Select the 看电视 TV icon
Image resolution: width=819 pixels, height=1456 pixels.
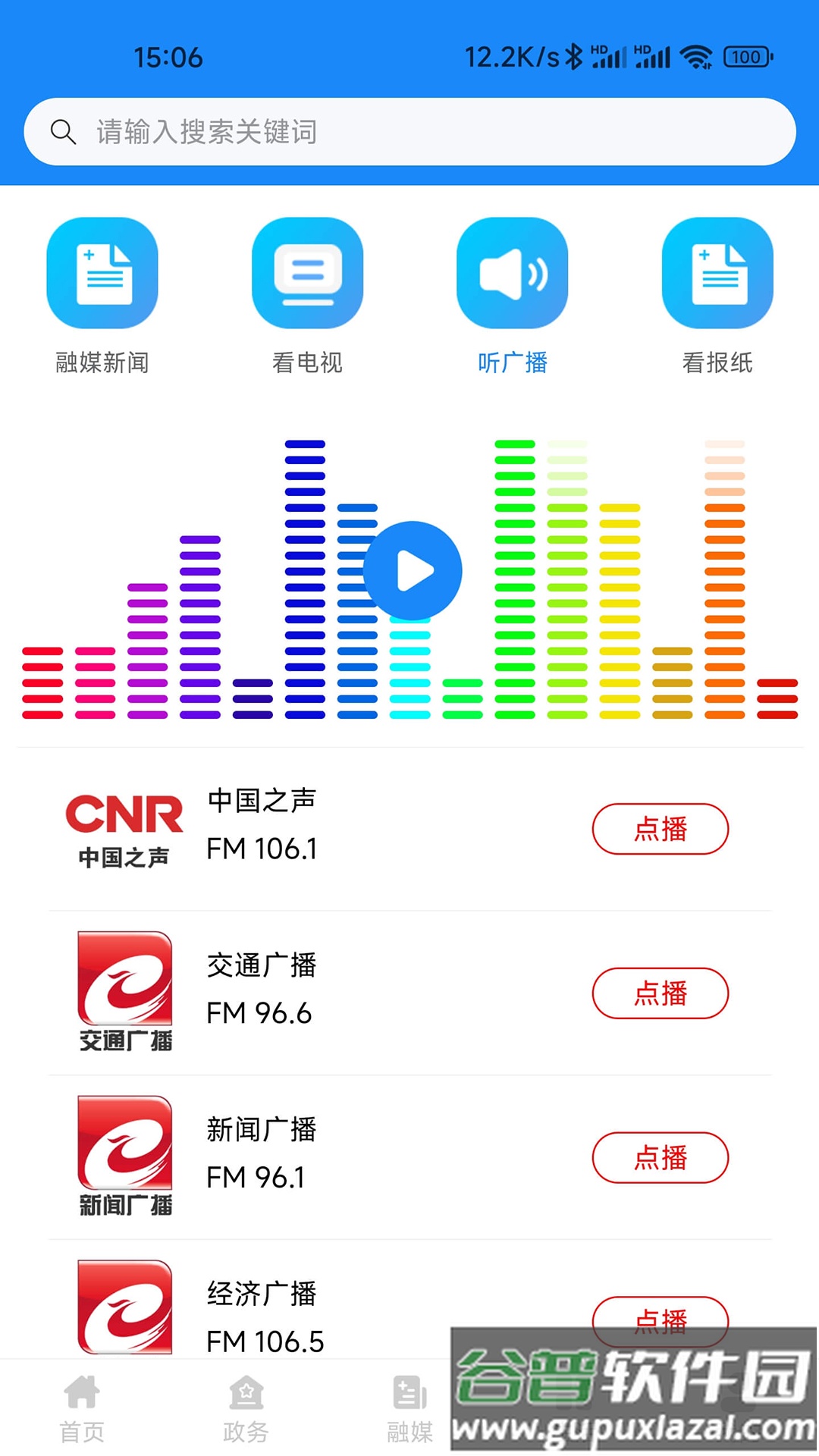tap(307, 273)
